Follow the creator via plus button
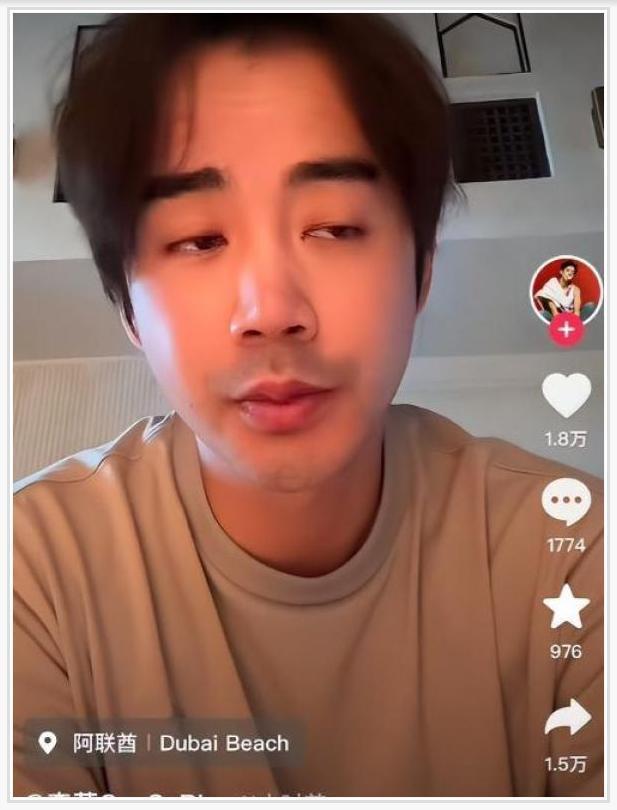The height and width of the screenshot is (810, 617). pos(566,330)
